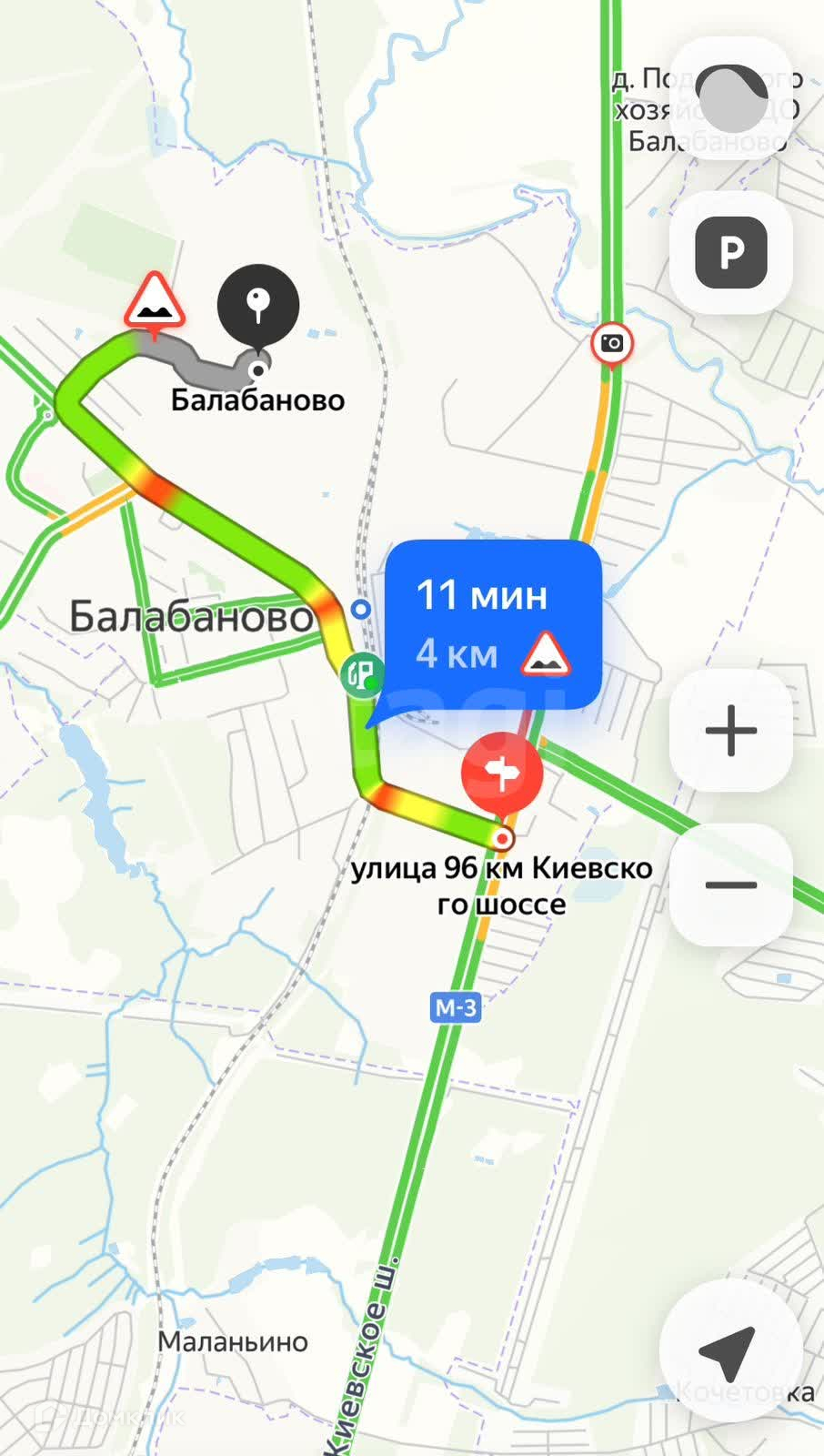Zoom in on the map
Image resolution: width=824 pixels, height=1456 pixels.
731,731
